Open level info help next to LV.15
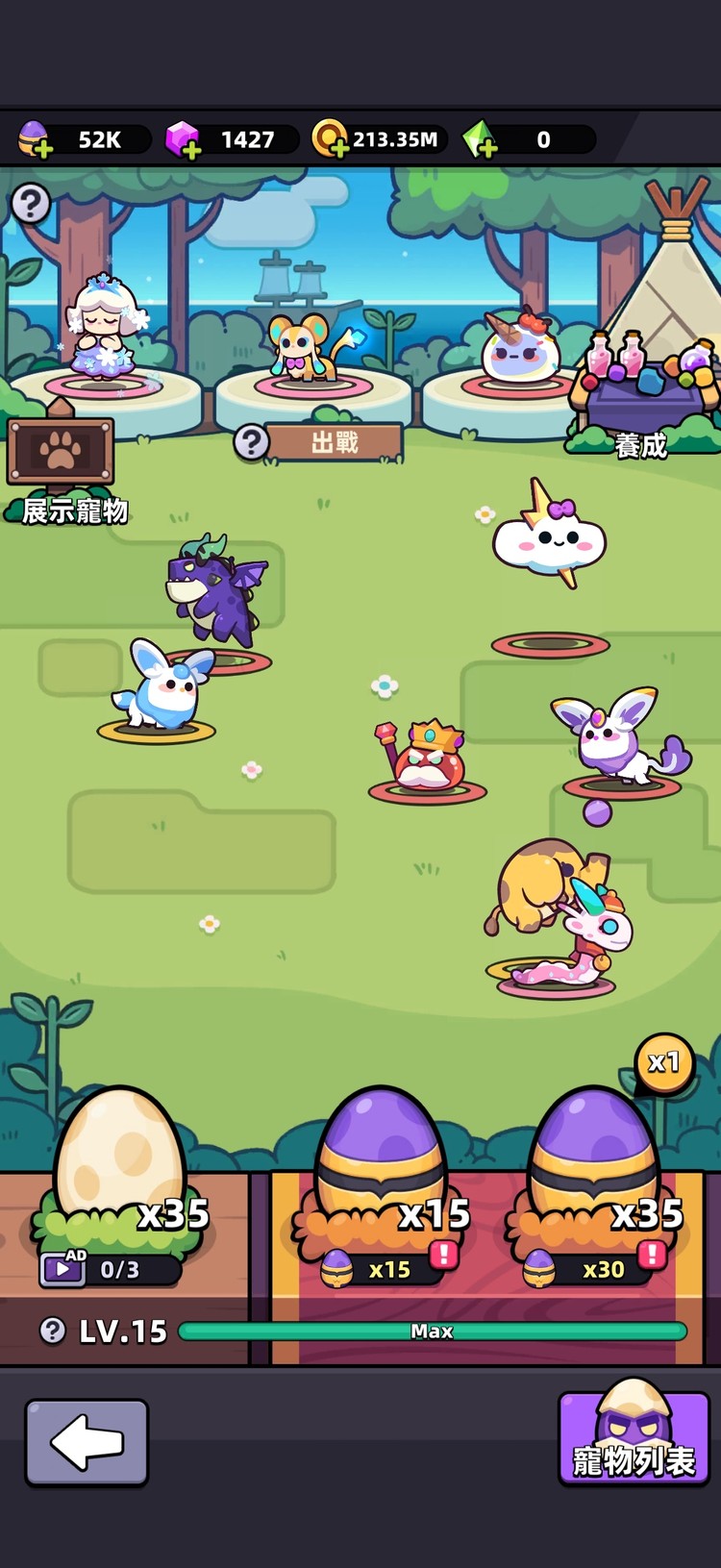The width and height of the screenshot is (721, 1568). 53,1331
